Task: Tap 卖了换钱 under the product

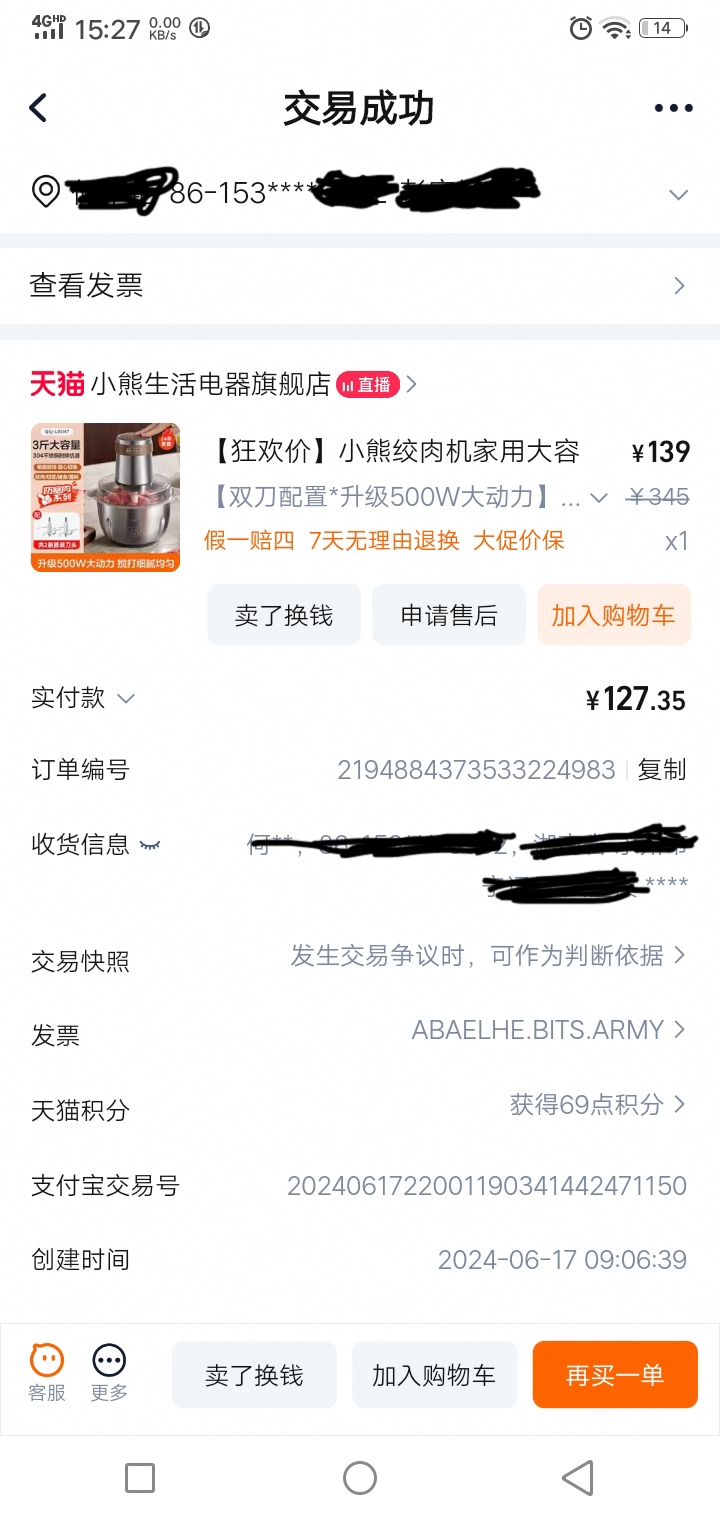Action: coord(283,615)
